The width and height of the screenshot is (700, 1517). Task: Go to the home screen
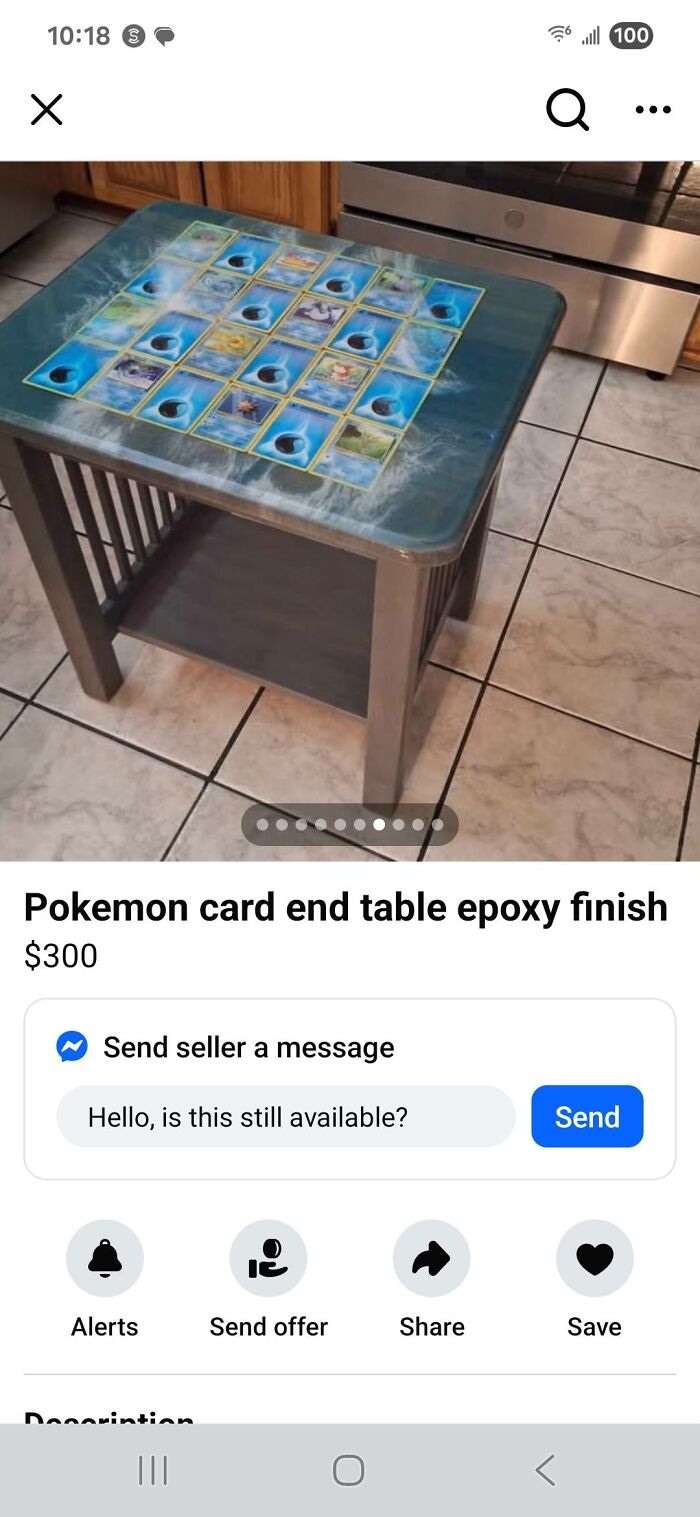click(x=348, y=1470)
